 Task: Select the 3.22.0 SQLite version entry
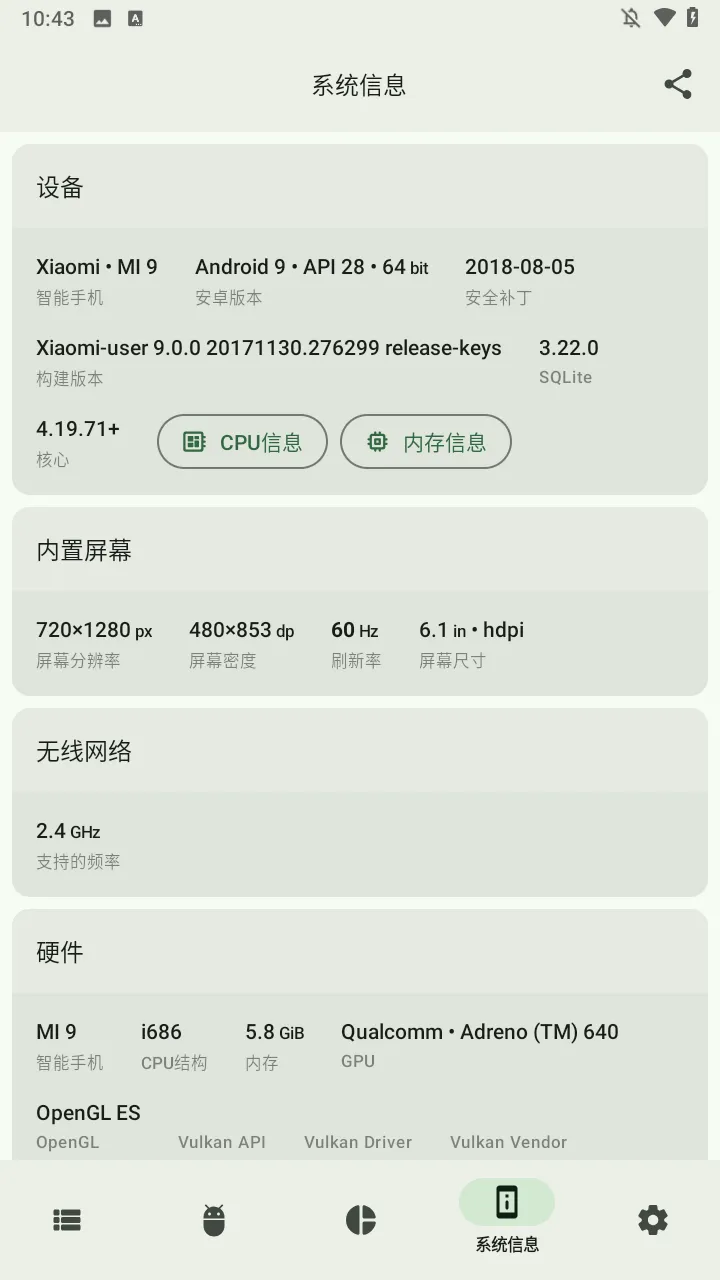pos(567,360)
